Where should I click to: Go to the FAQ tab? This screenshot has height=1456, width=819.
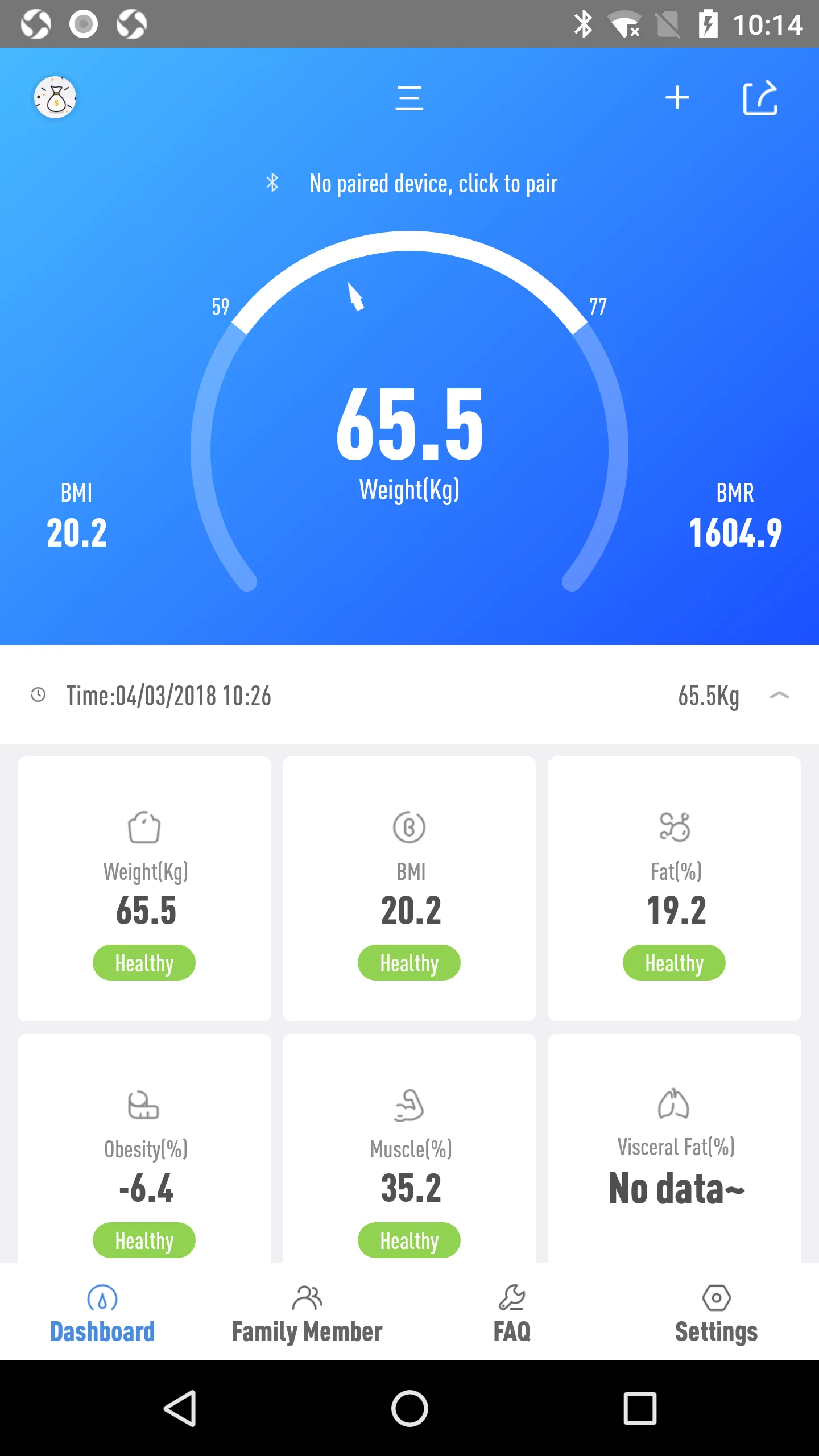(x=512, y=1314)
